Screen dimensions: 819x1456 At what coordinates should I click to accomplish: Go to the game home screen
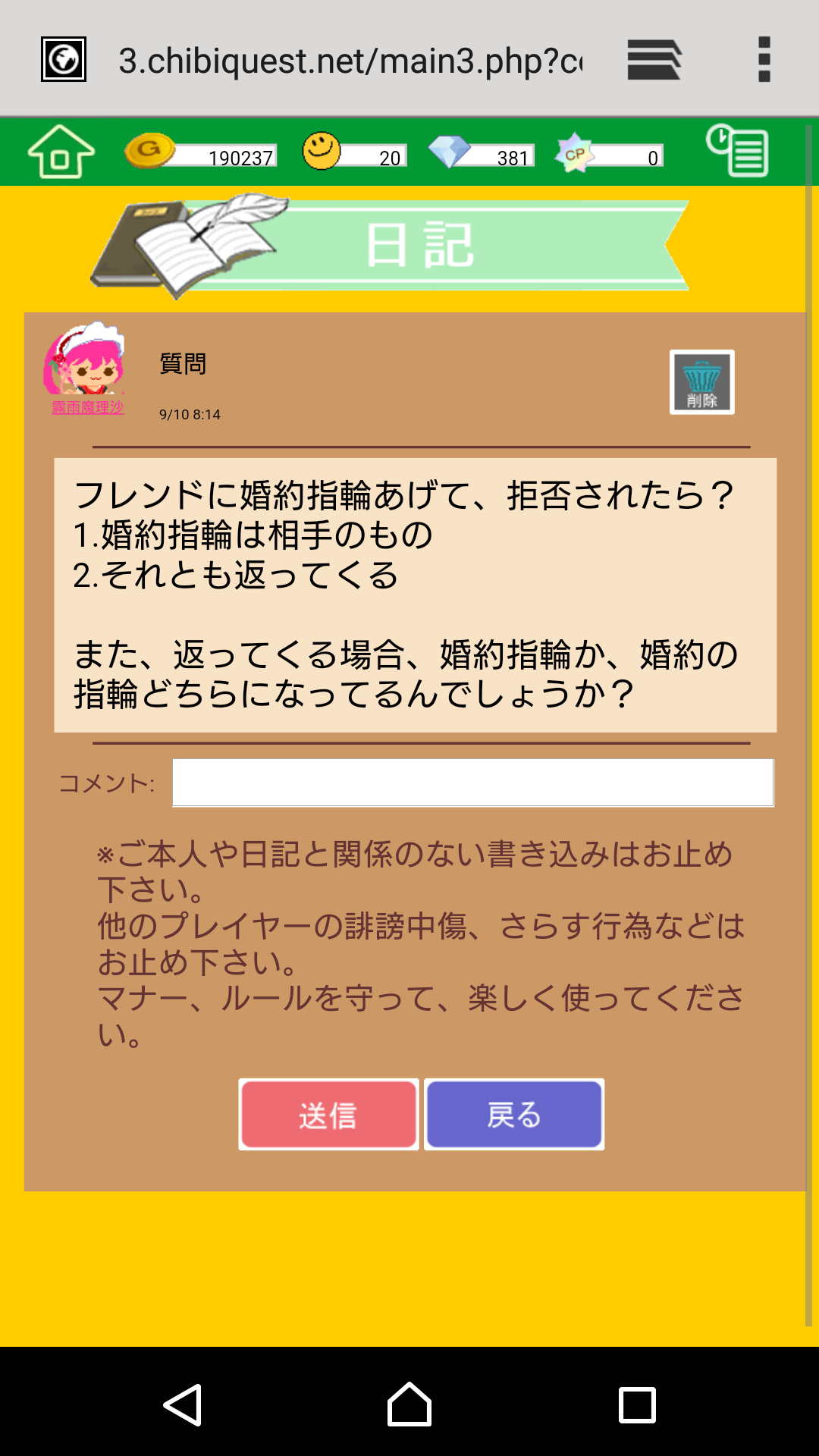pos(61,151)
